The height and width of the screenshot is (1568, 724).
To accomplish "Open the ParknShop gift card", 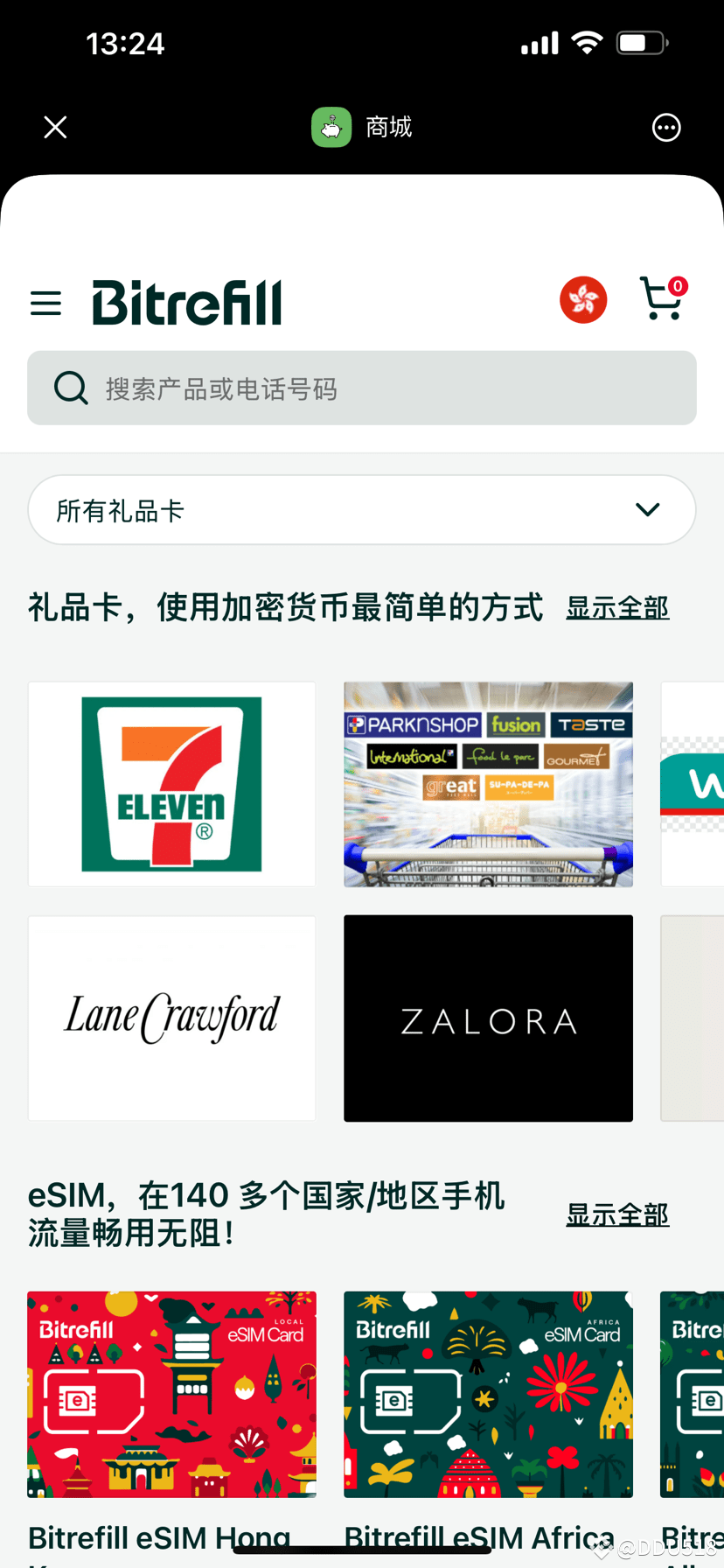I will pos(488,784).
